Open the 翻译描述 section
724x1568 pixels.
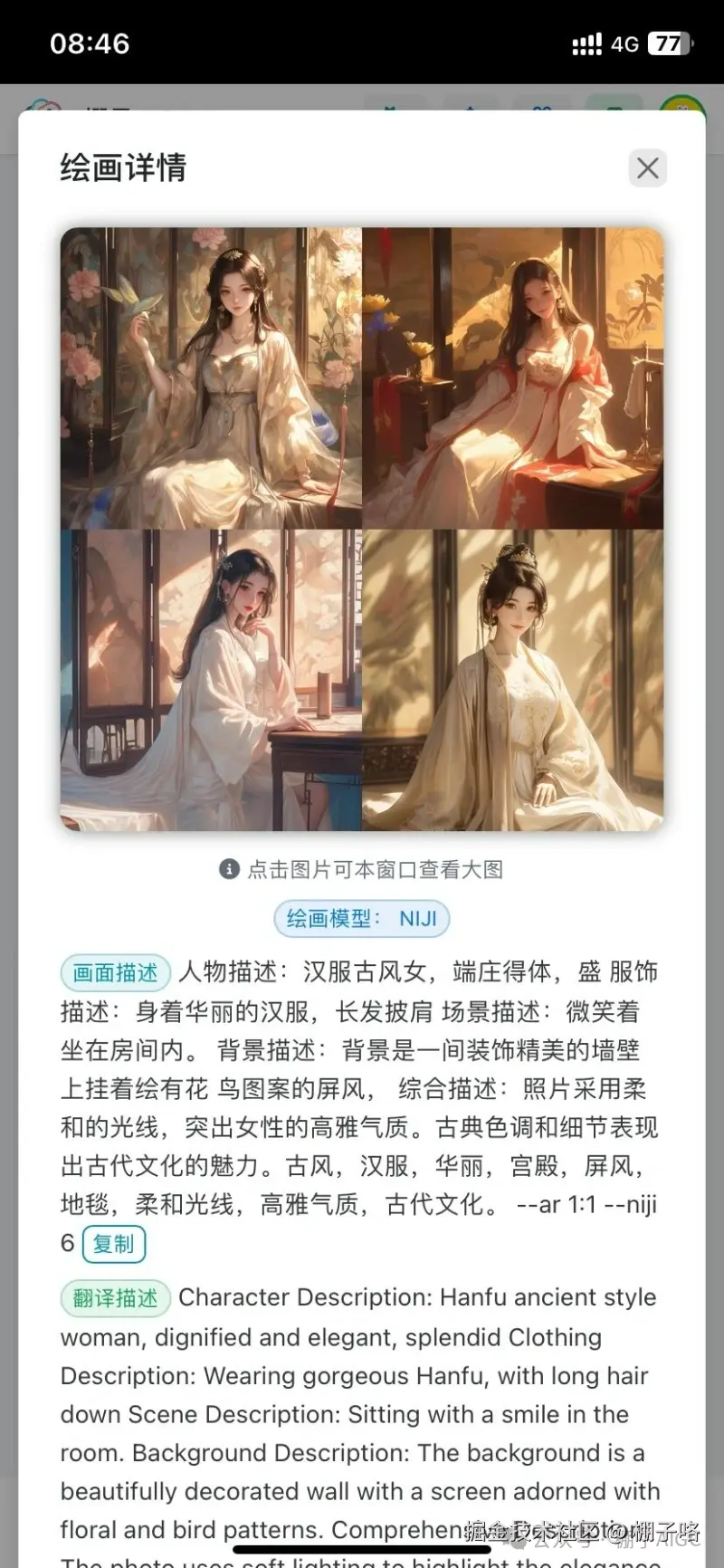pos(115,1297)
